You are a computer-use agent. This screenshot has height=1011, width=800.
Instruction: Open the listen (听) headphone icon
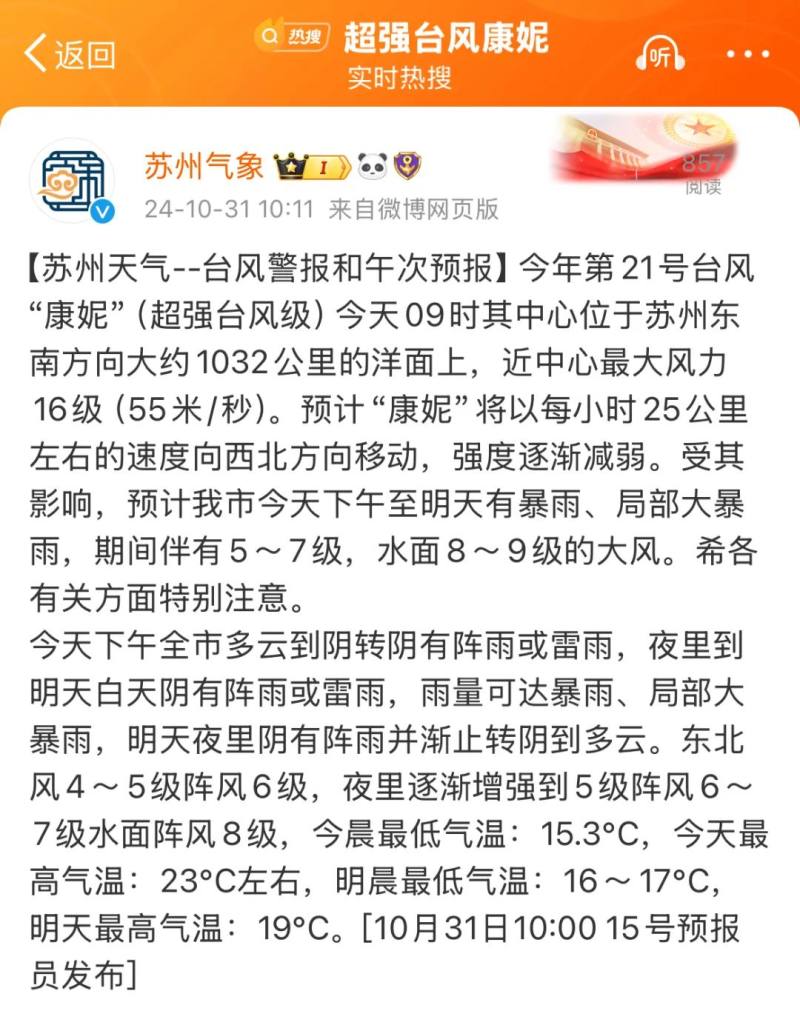tap(660, 55)
